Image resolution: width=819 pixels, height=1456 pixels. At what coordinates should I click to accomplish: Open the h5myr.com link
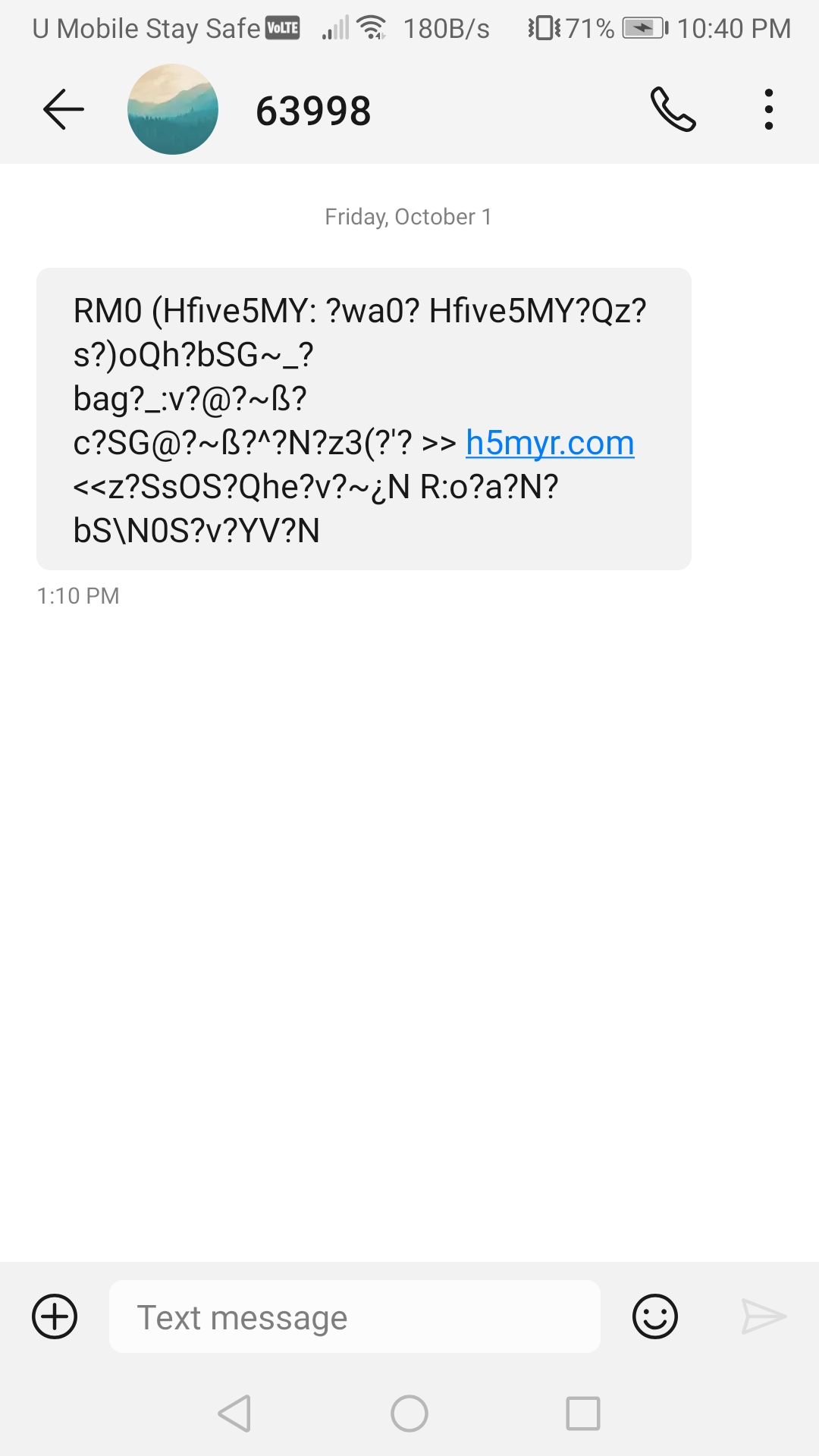(550, 443)
